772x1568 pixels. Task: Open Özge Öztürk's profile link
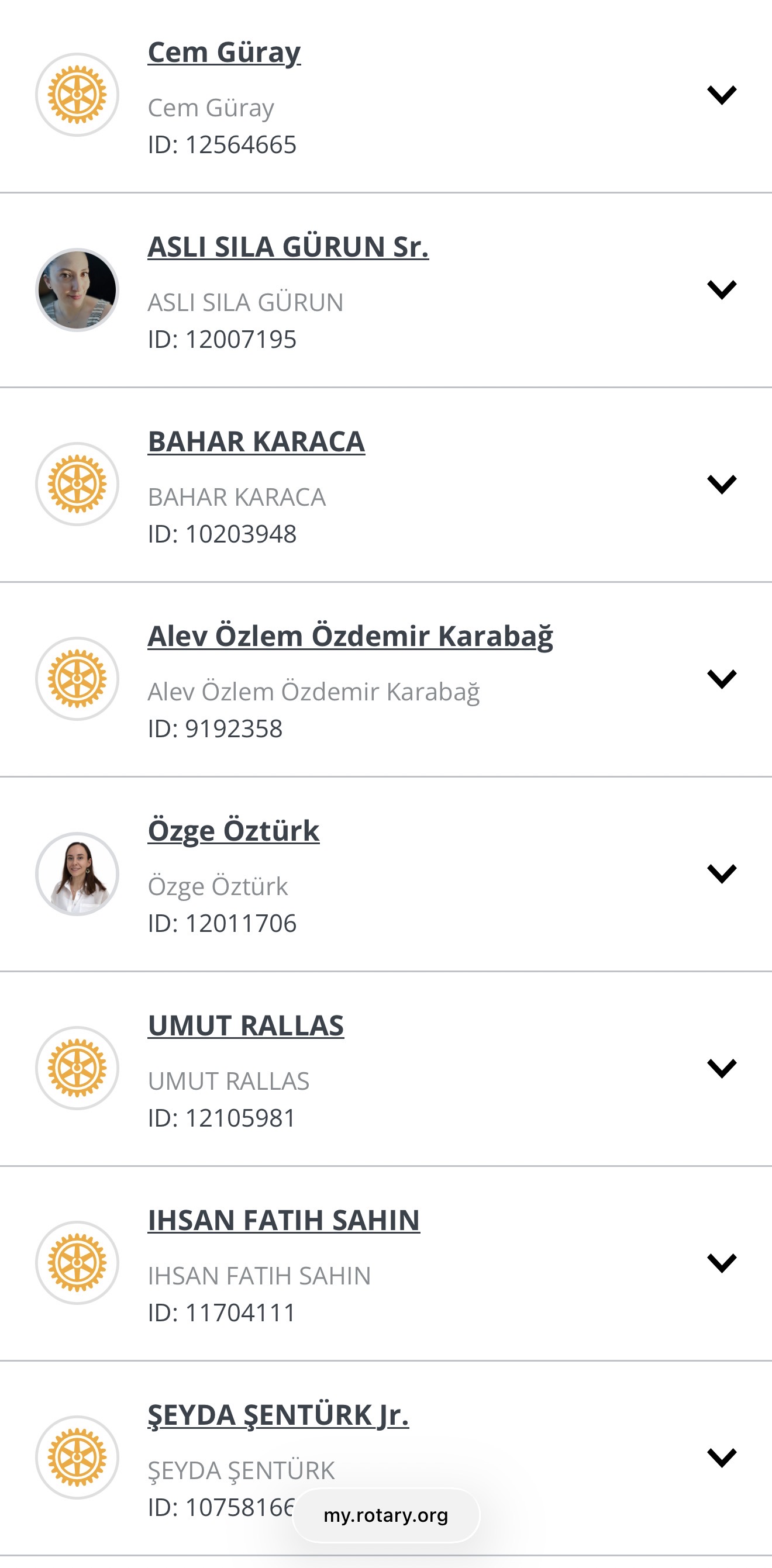pyautogui.click(x=233, y=831)
